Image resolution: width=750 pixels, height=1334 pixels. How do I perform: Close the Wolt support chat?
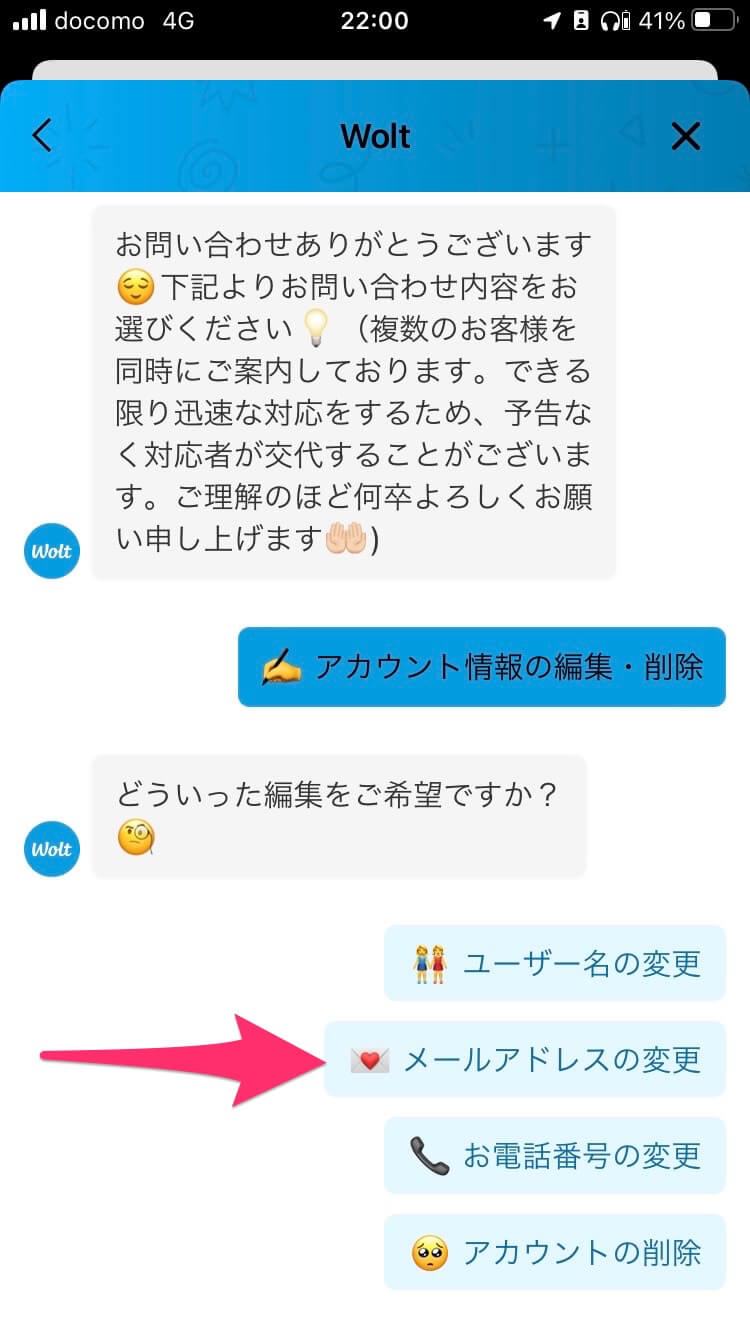686,136
